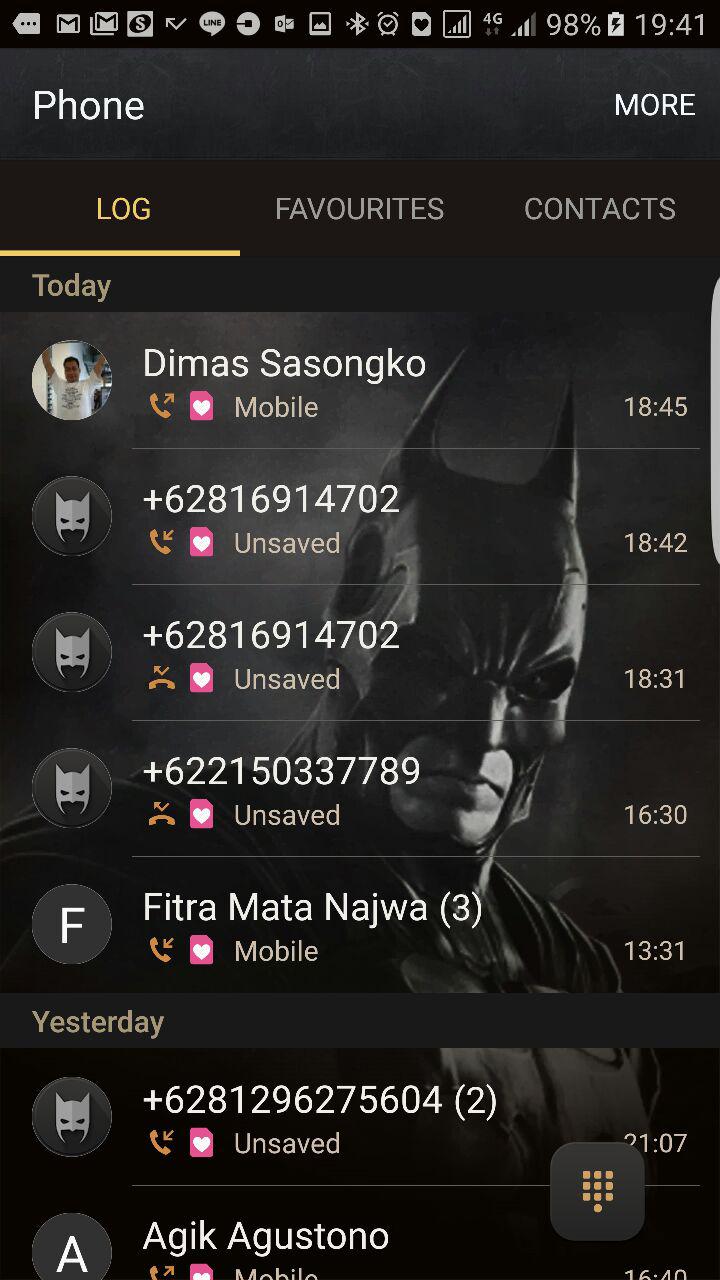Open the +62816914702 call at 18:42
The height and width of the screenshot is (1280, 720).
[x=400, y=518]
